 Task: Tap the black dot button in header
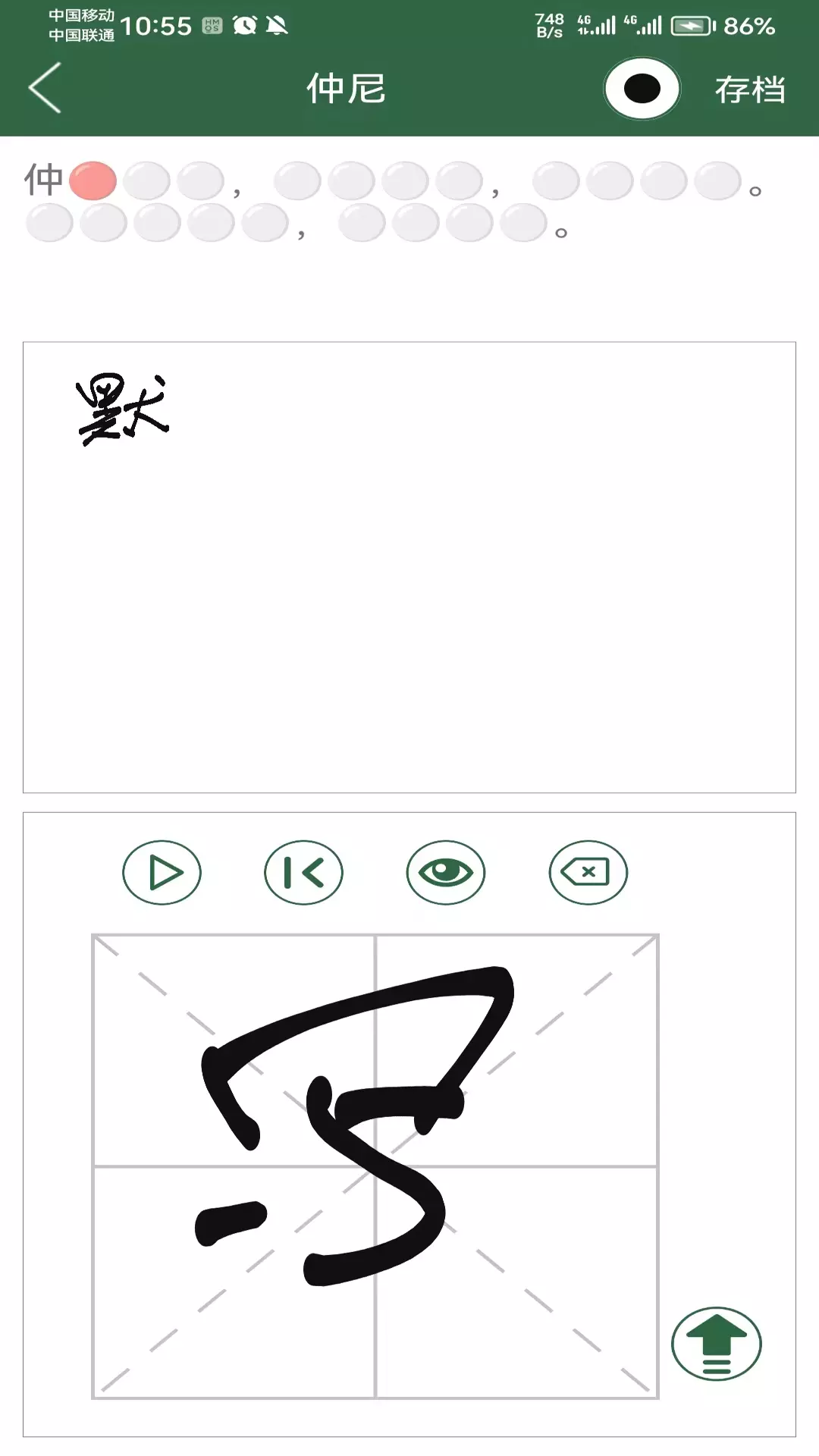point(642,89)
